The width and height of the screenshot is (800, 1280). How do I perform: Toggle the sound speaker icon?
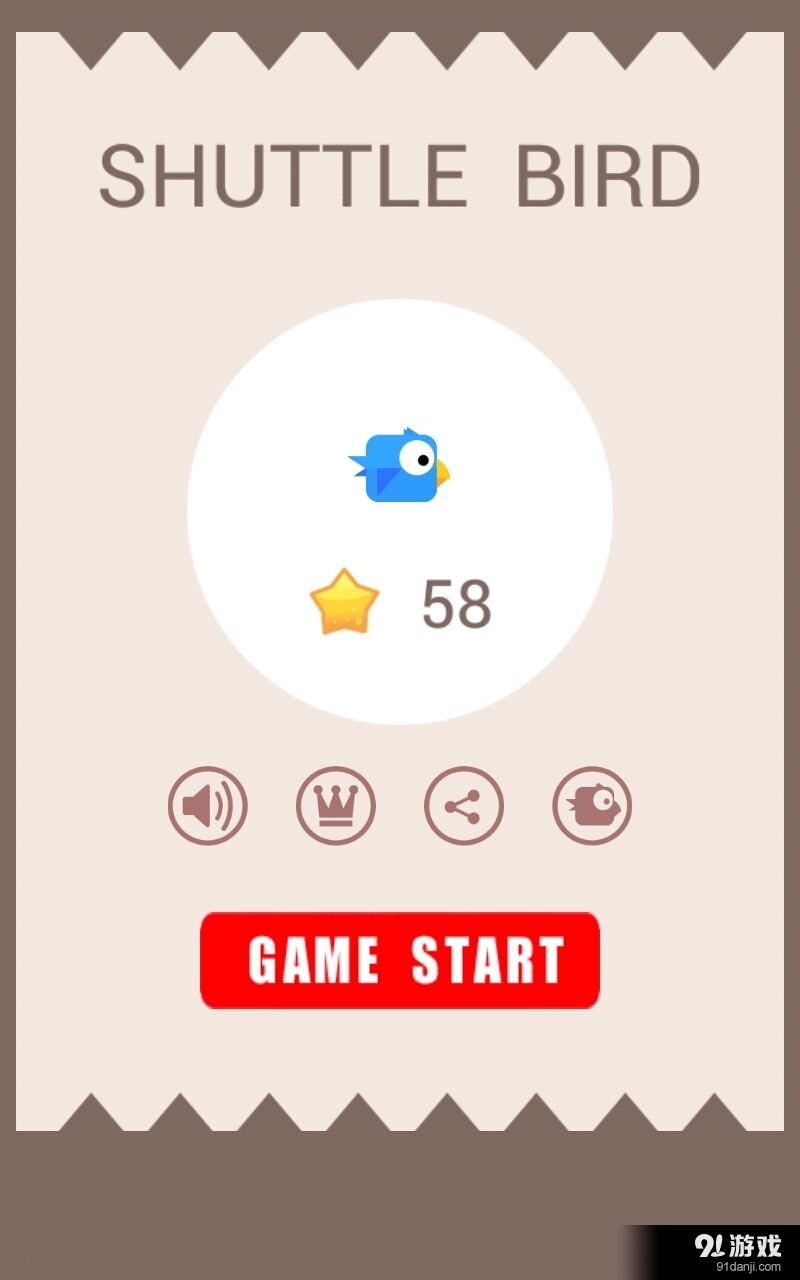pos(208,806)
